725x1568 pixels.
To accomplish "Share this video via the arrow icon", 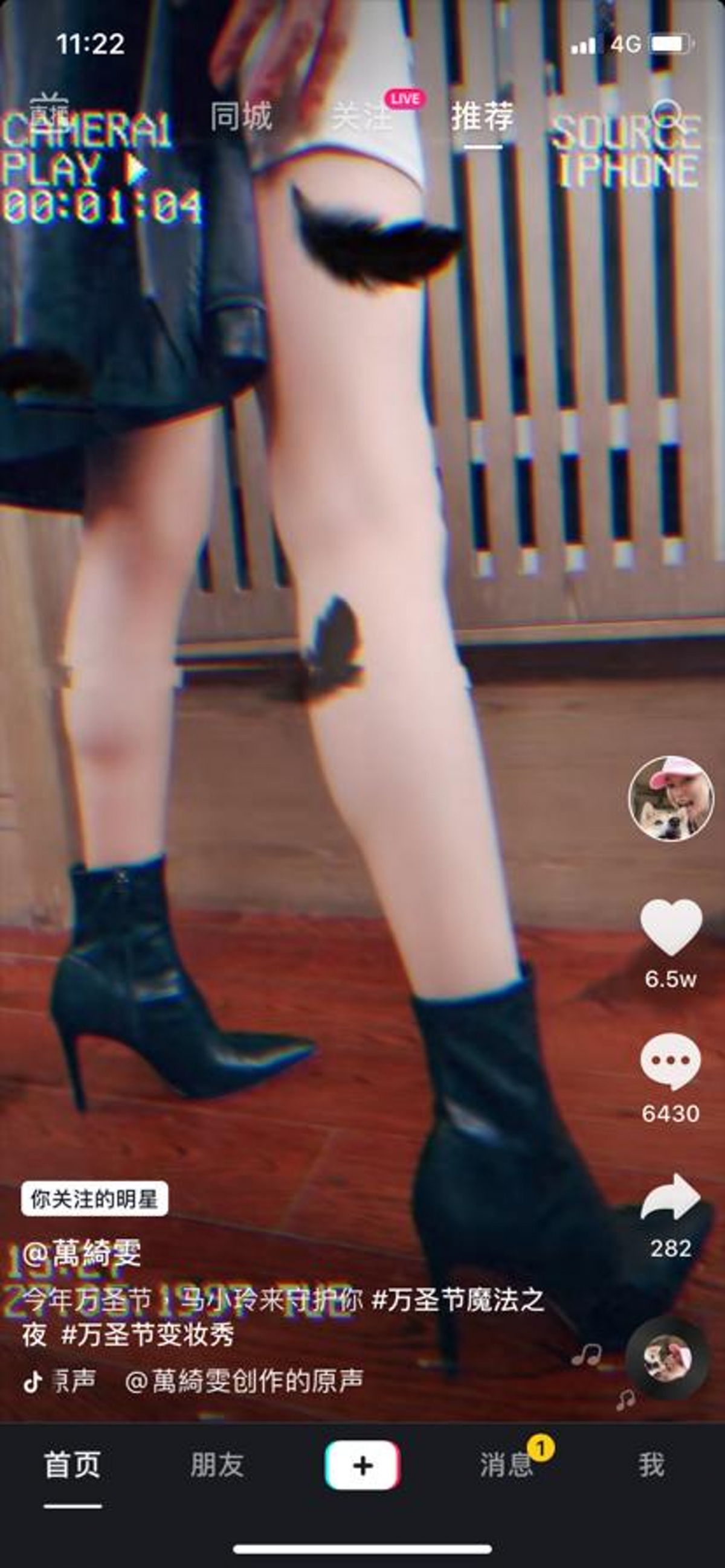I will pos(671,1197).
